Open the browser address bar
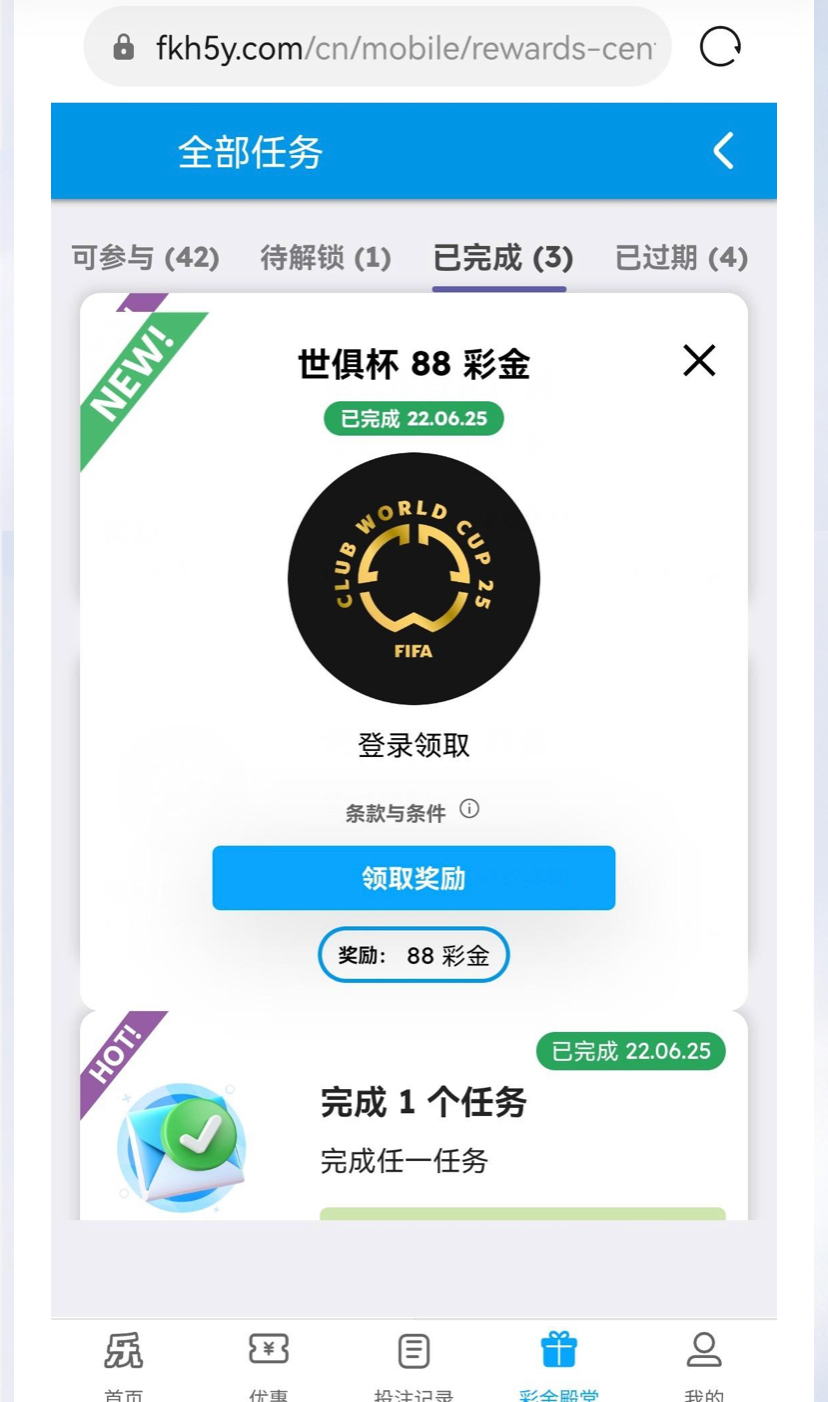Screen dimensions: 828x1402 click(400, 47)
